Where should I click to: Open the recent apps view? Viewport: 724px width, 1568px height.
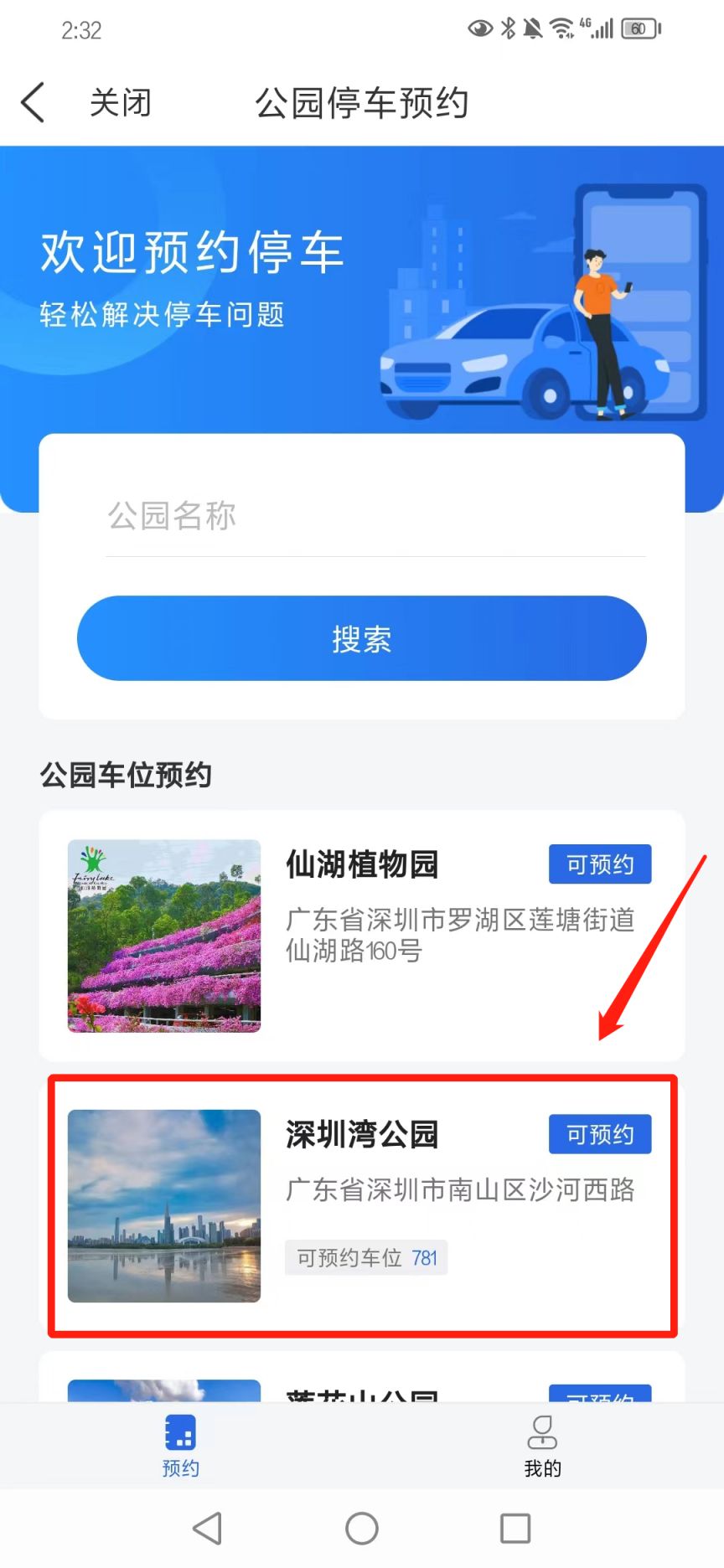[x=515, y=1528]
